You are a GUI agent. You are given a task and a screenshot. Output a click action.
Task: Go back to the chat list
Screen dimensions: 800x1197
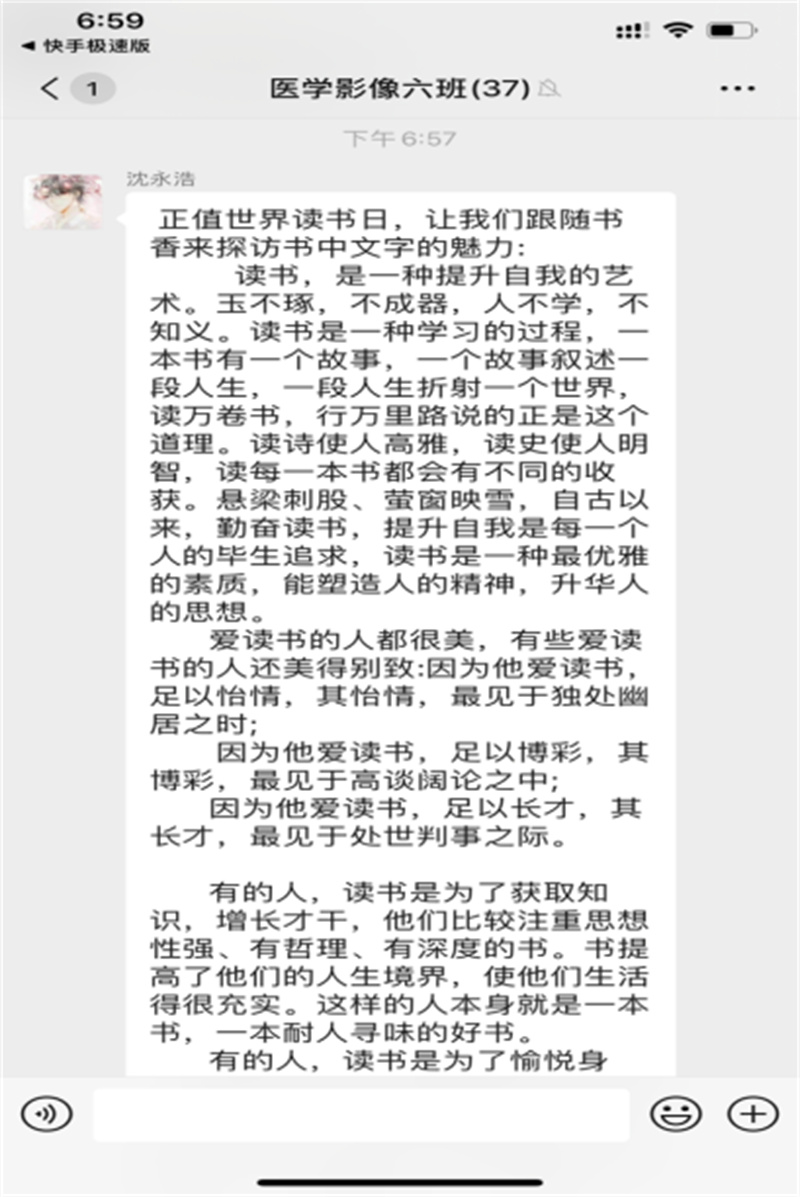(52, 89)
